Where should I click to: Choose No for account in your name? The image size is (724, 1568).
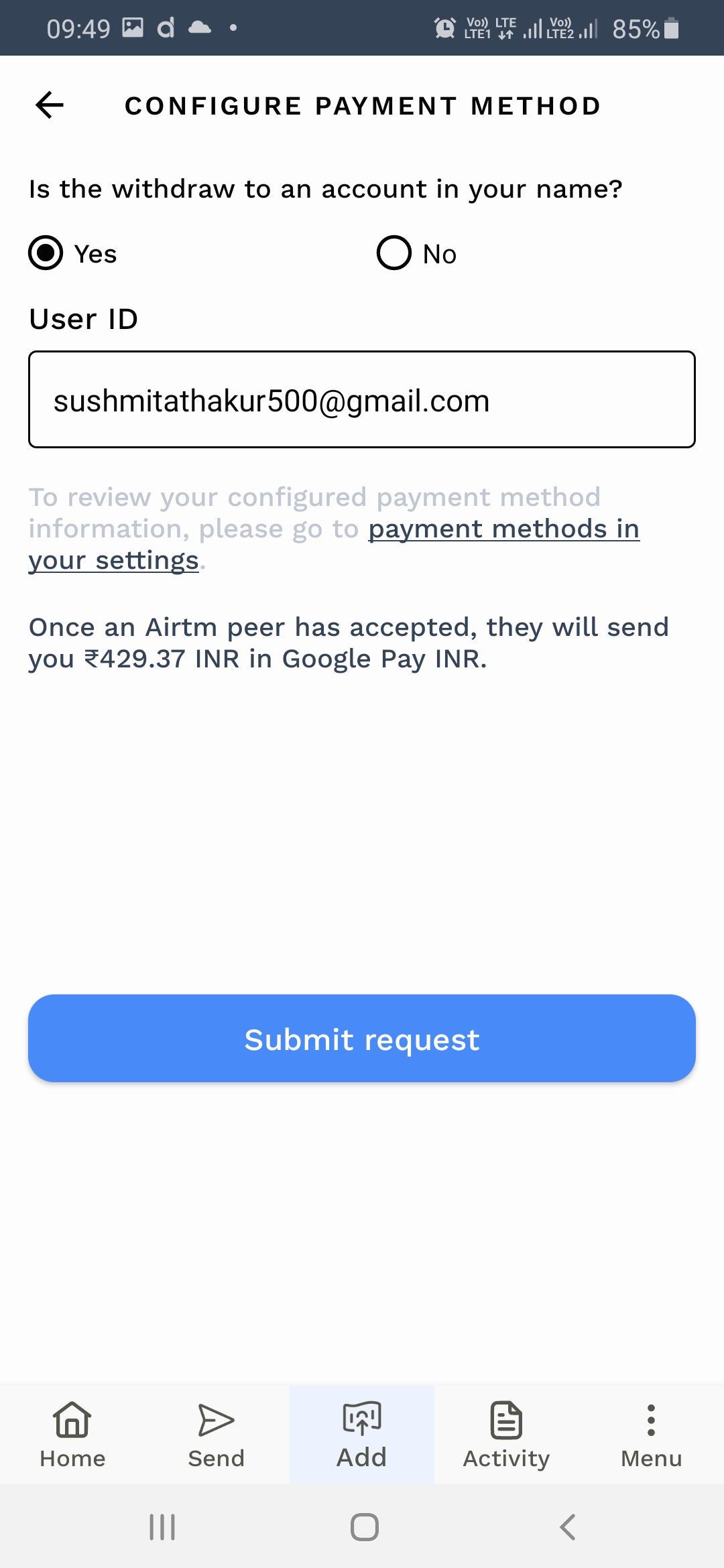pyautogui.click(x=394, y=253)
